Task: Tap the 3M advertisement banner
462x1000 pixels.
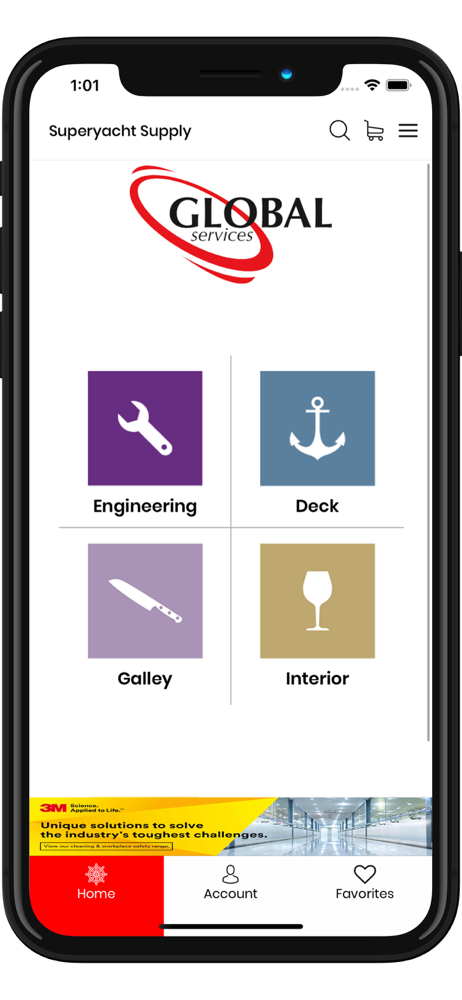Action: click(x=230, y=826)
